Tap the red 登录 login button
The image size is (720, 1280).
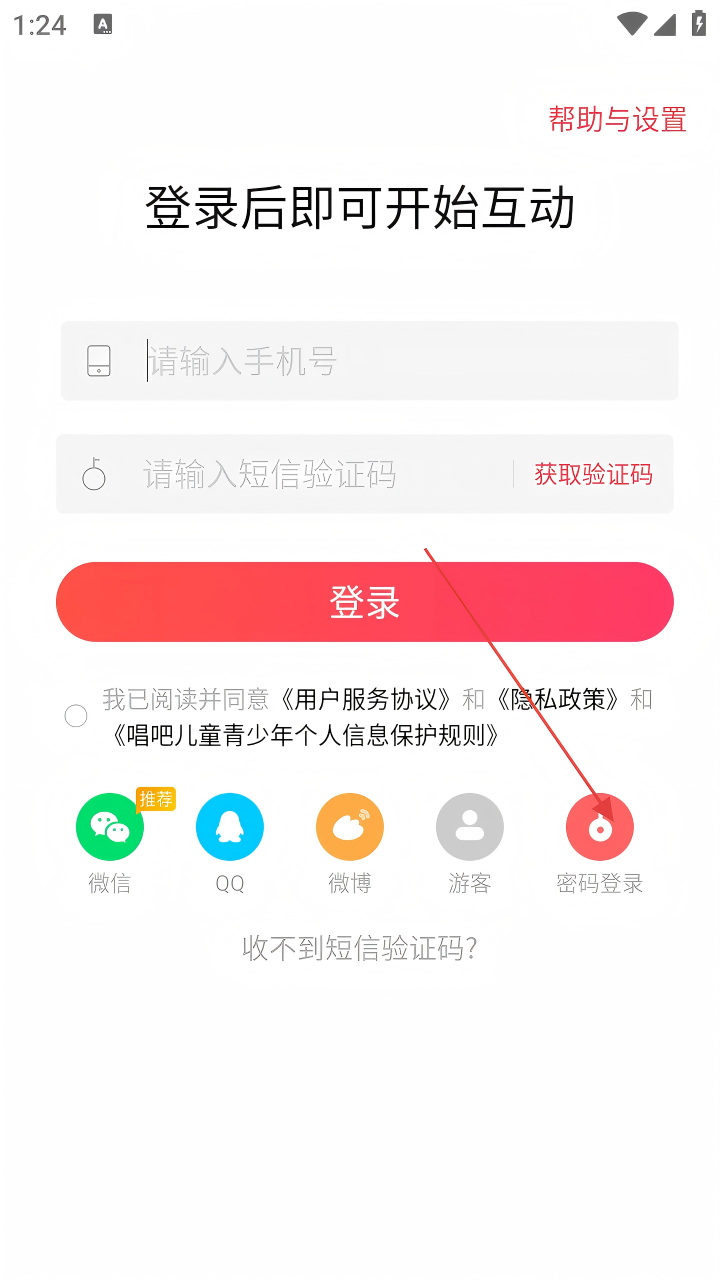[365, 602]
